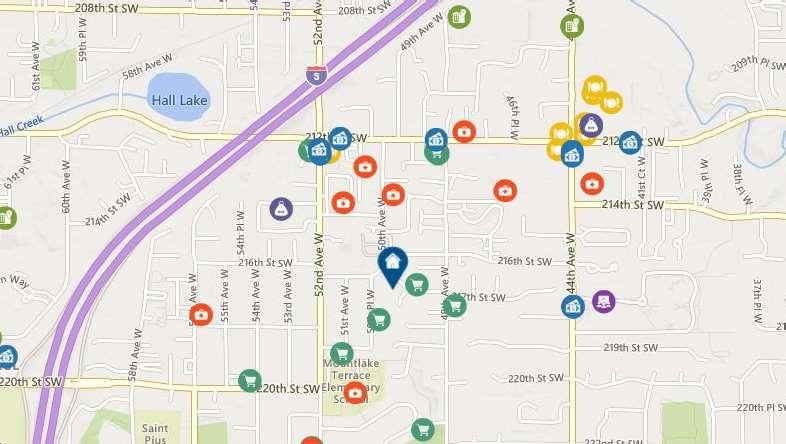Tap the blue home pin on the map
Viewport: 786px width, 444px height.
click(393, 263)
